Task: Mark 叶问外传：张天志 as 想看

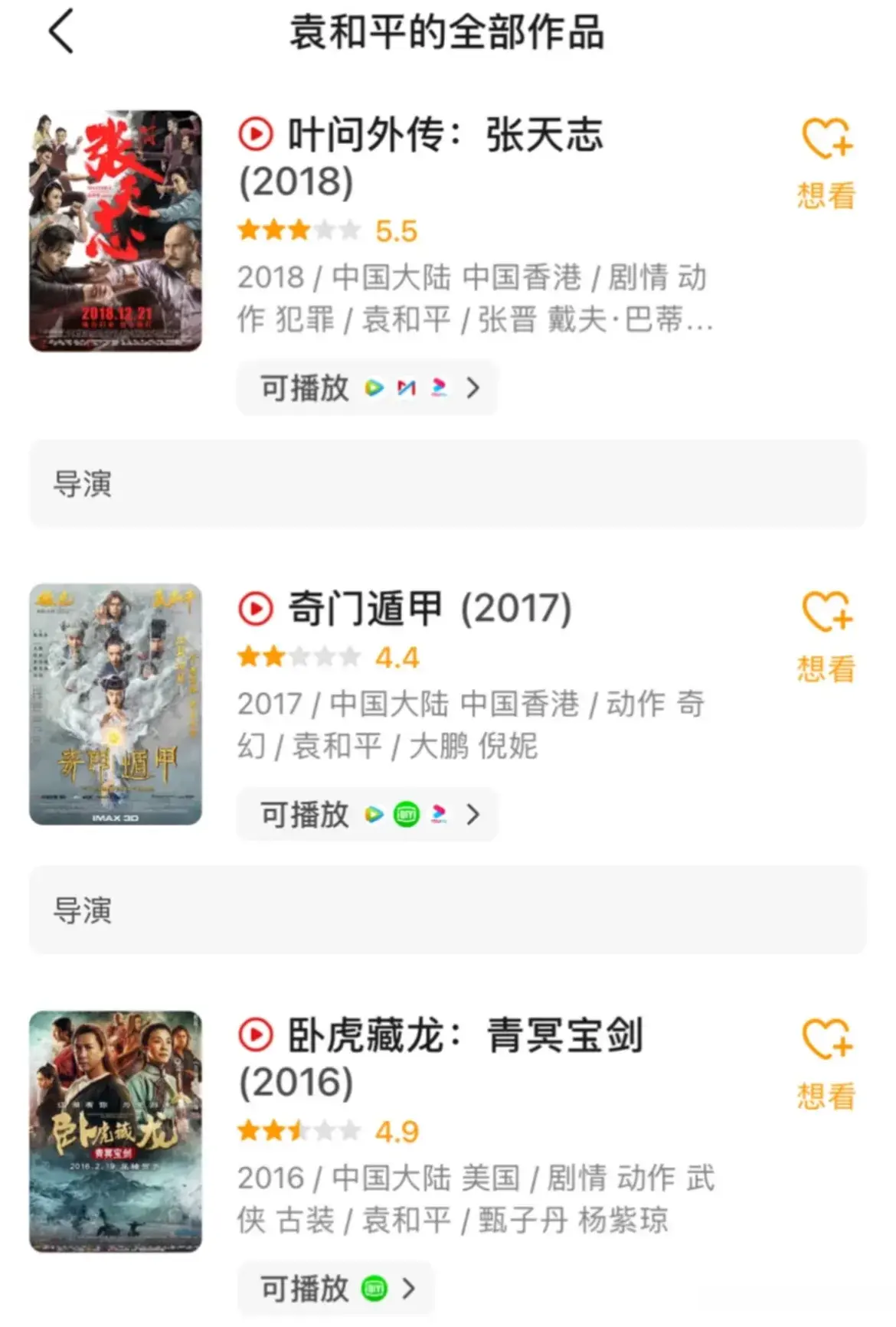Action: click(826, 162)
